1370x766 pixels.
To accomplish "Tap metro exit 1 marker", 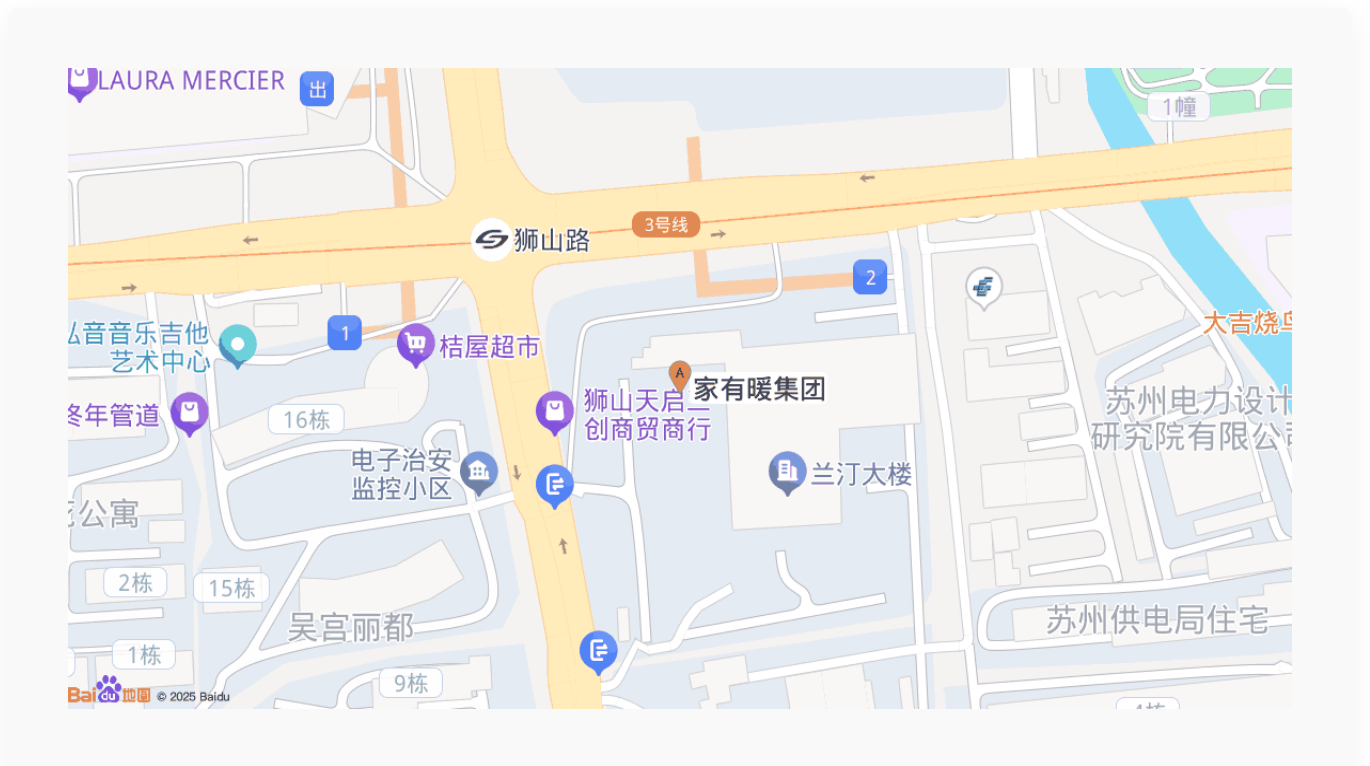I will (x=345, y=333).
